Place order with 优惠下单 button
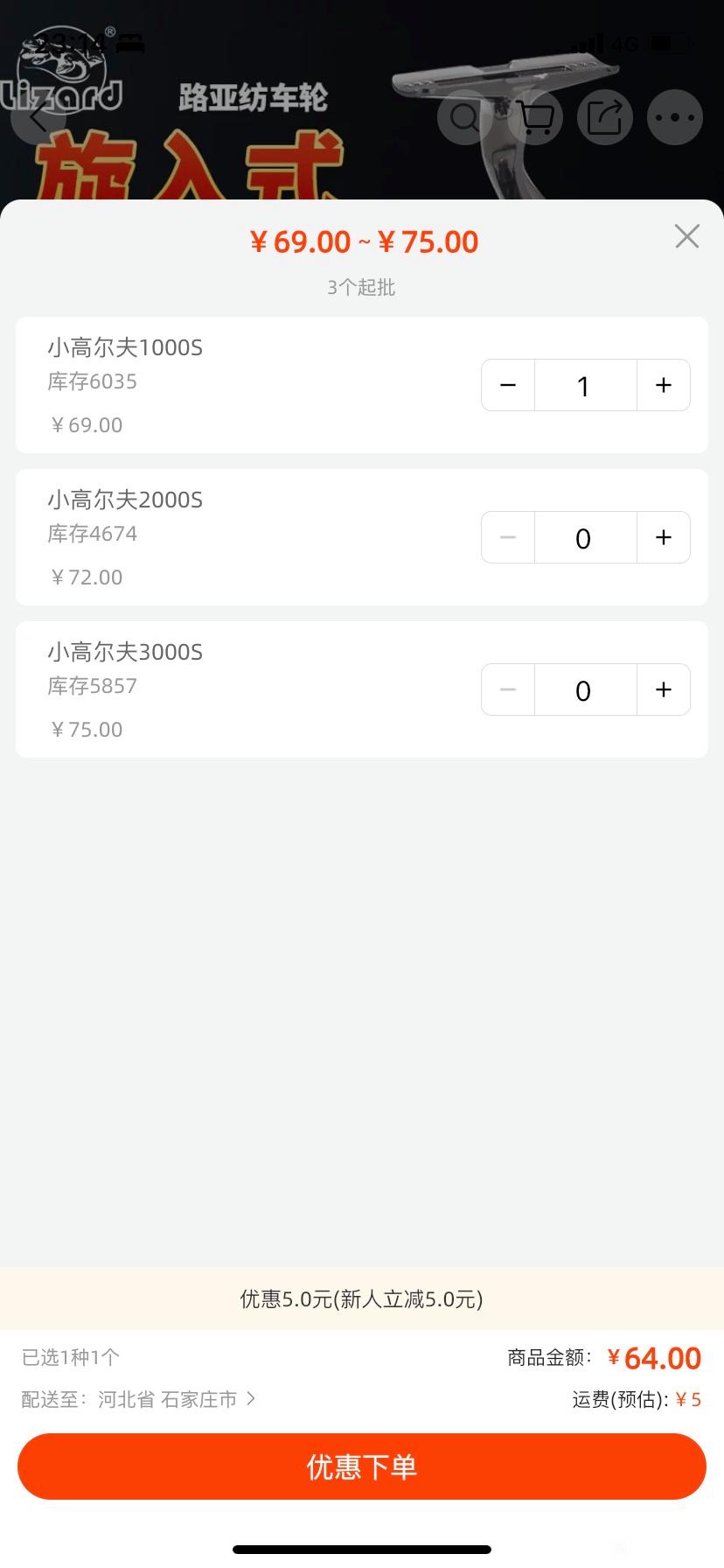 click(x=362, y=1466)
